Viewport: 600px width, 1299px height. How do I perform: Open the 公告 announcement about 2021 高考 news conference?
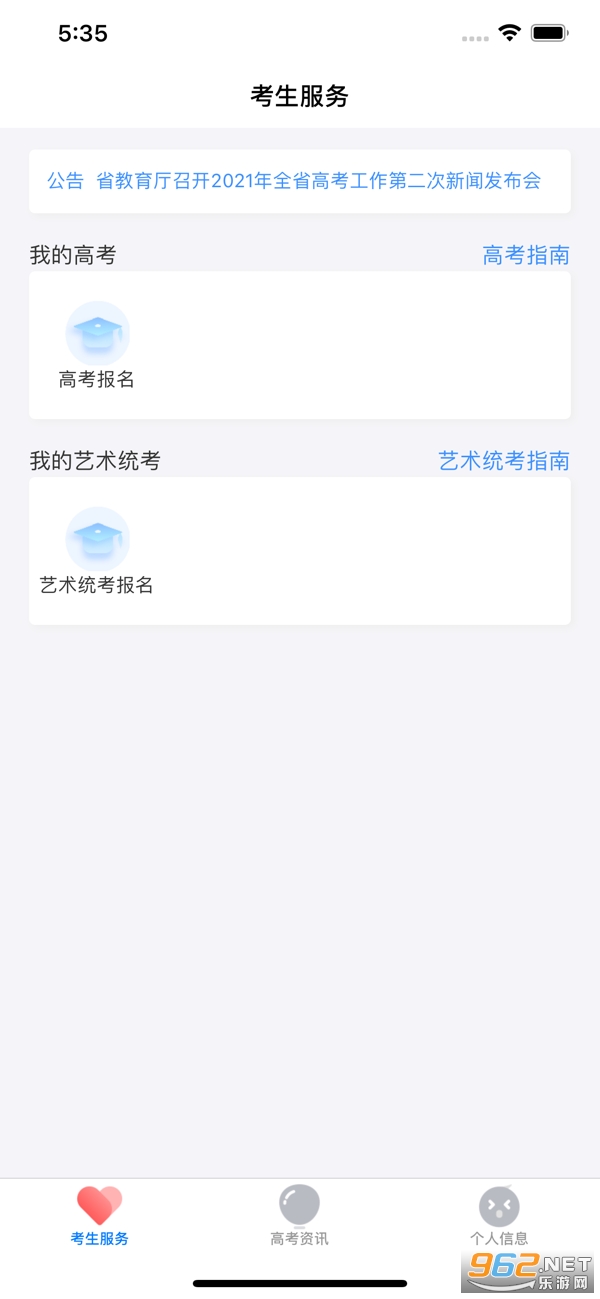tap(299, 181)
